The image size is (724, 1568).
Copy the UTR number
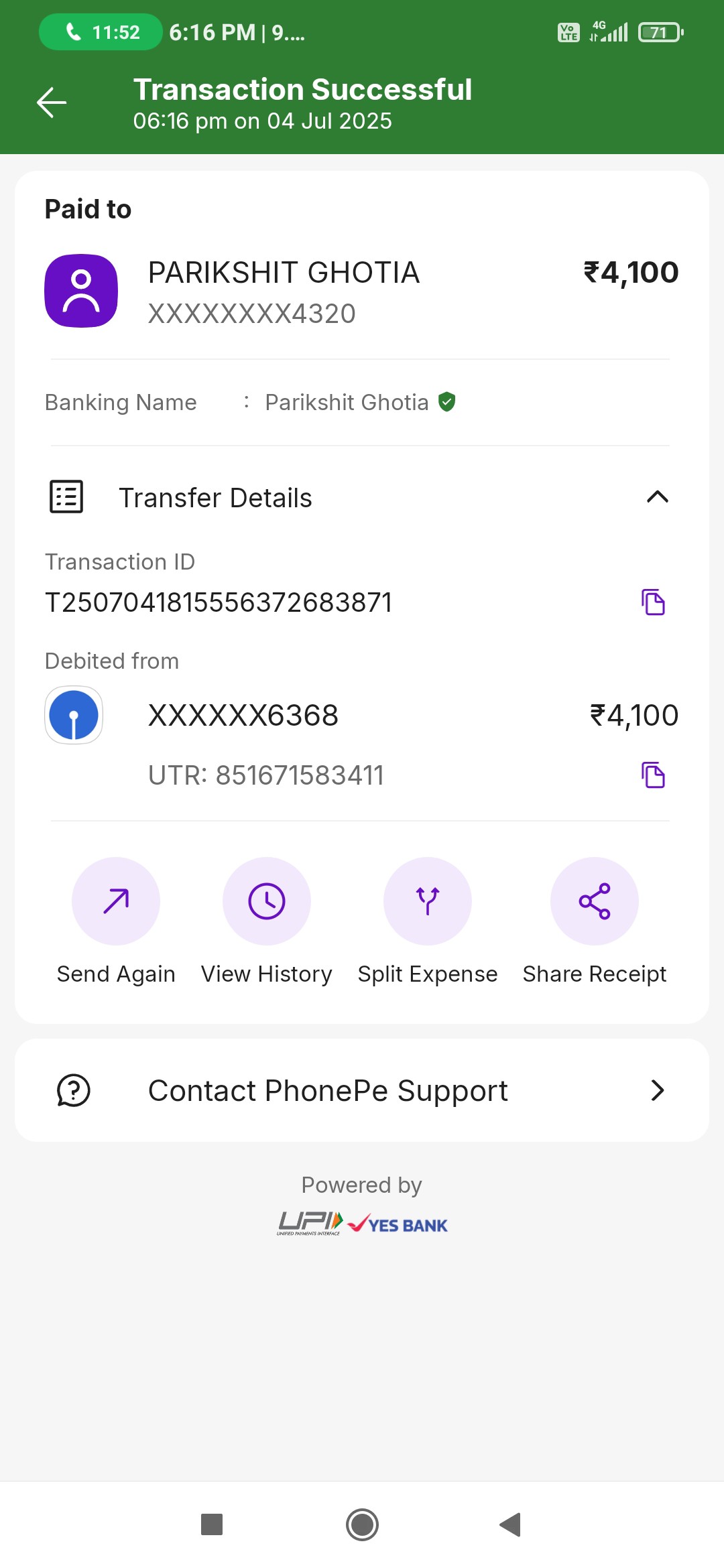(x=653, y=775)
